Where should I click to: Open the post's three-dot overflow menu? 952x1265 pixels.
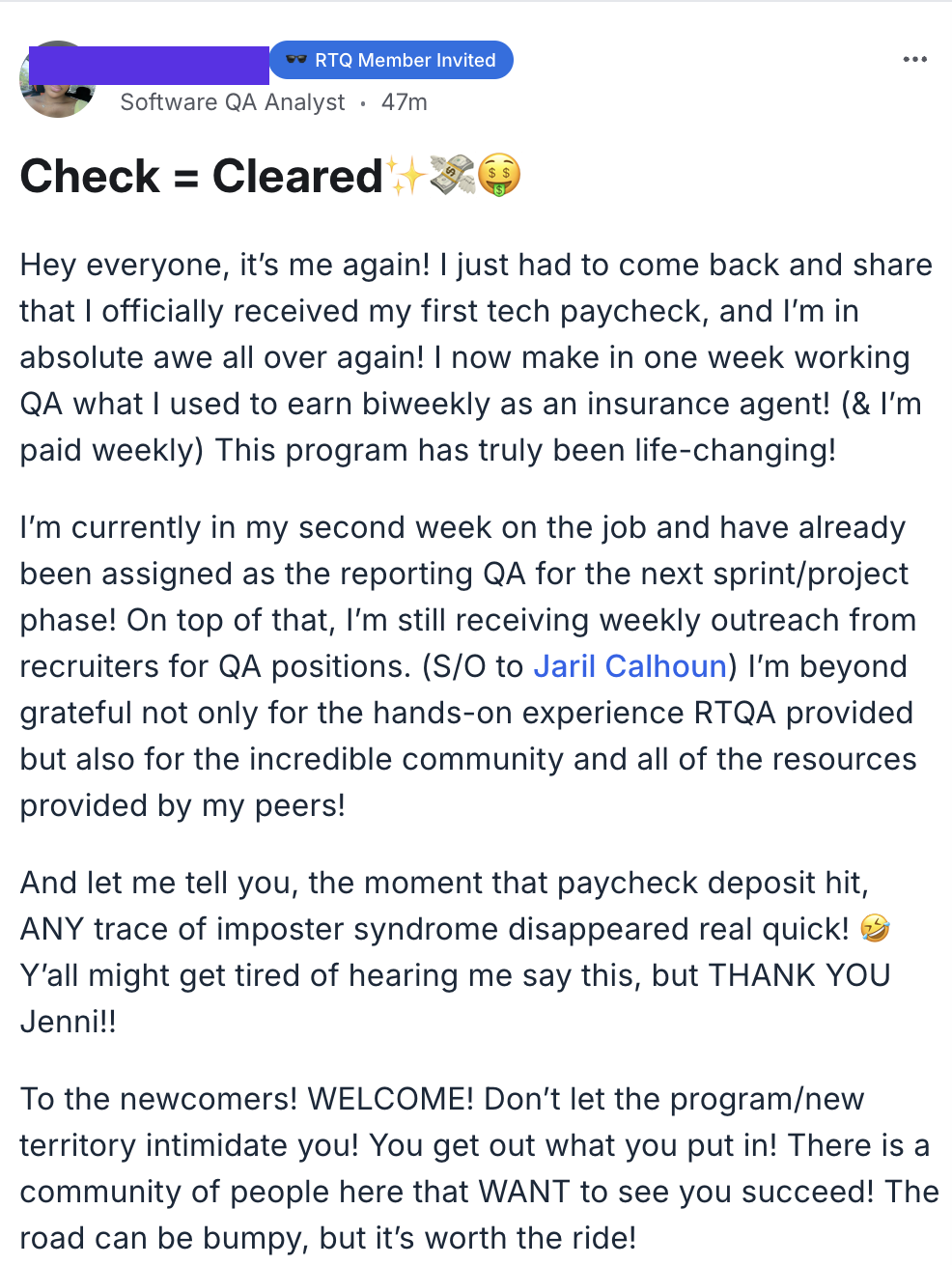tap(914, 60)
